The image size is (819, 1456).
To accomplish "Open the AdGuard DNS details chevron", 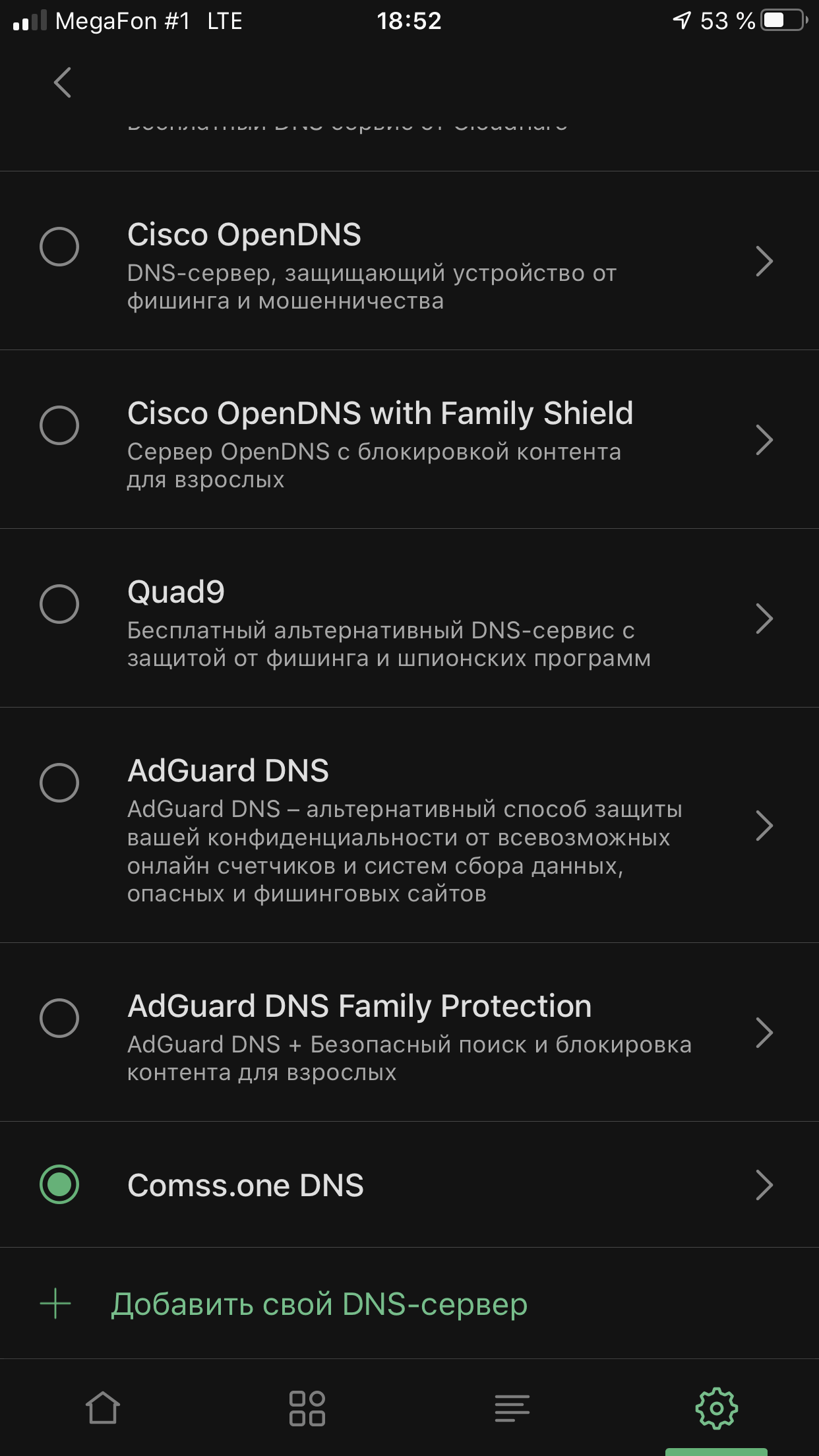I will click(x=764, y=826).
